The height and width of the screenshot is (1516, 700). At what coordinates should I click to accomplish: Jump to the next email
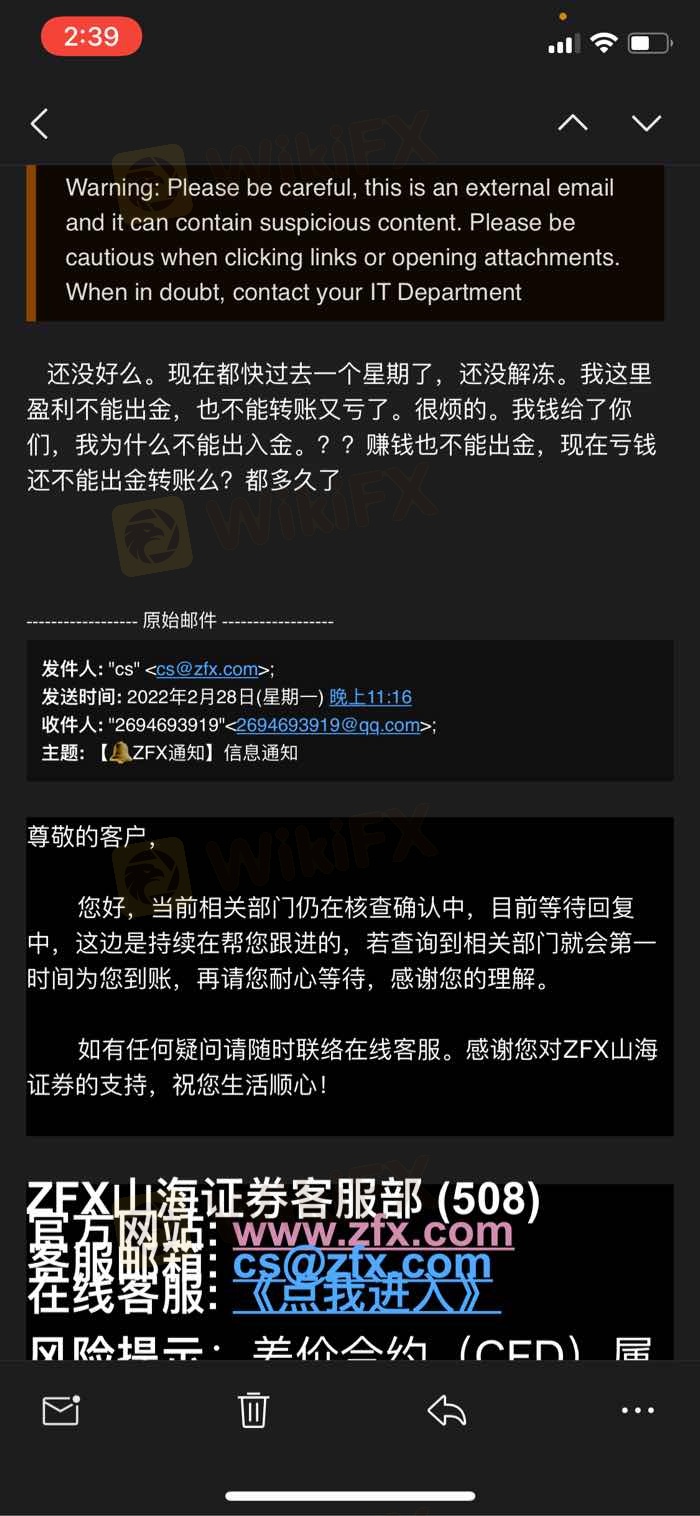647,123
